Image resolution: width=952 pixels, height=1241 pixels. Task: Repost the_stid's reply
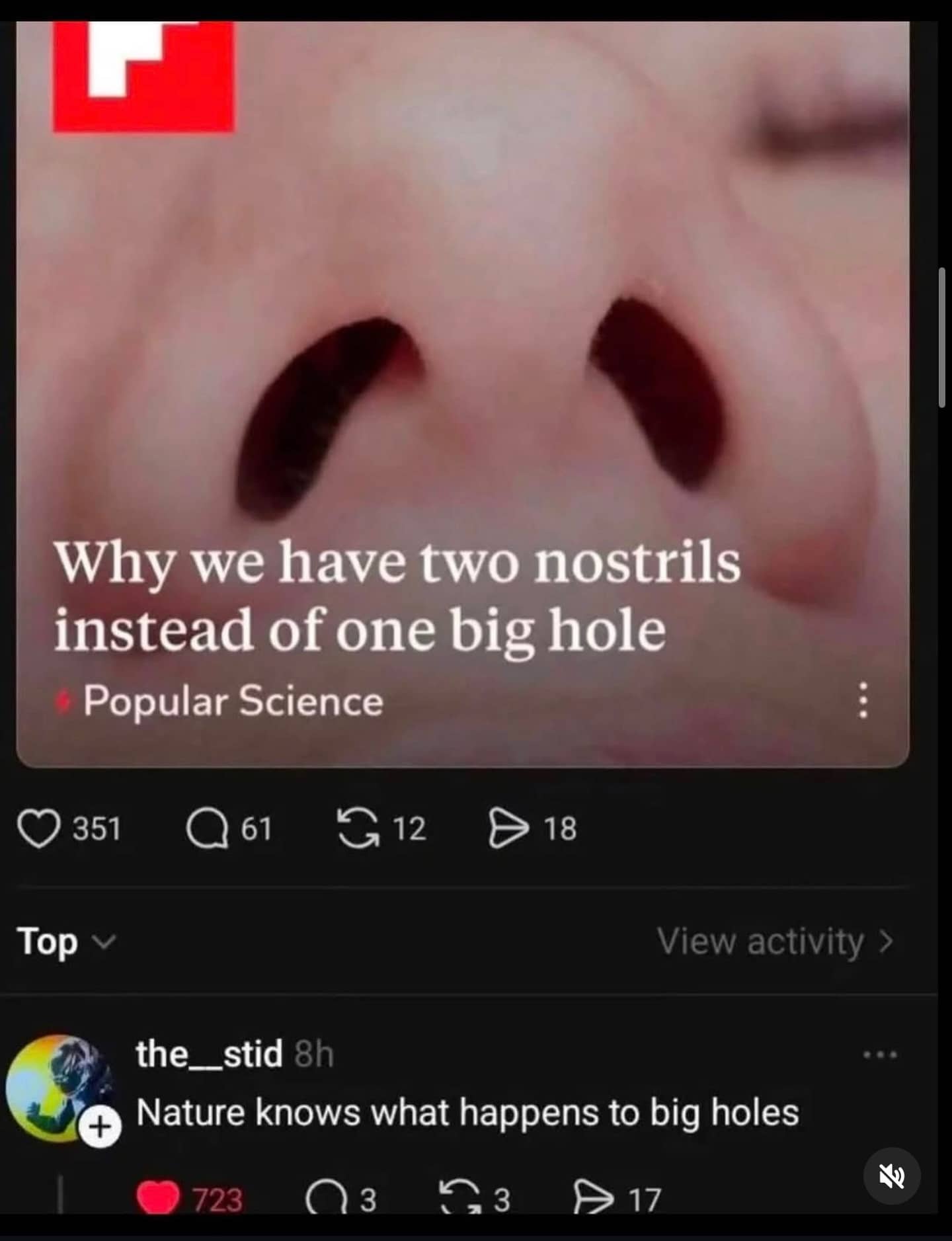[459, 1198]
